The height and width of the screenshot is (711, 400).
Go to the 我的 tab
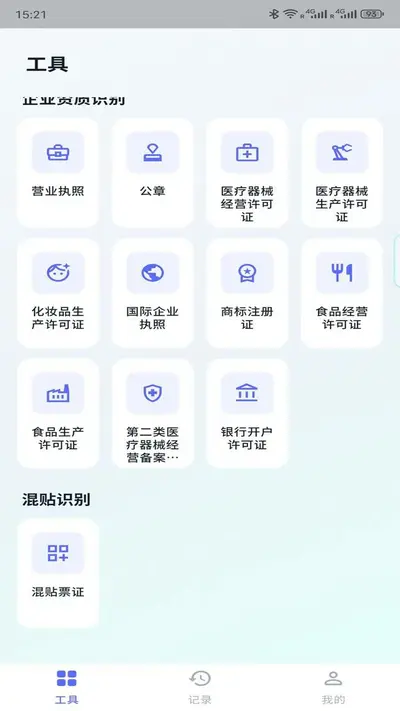click(333, 687)
